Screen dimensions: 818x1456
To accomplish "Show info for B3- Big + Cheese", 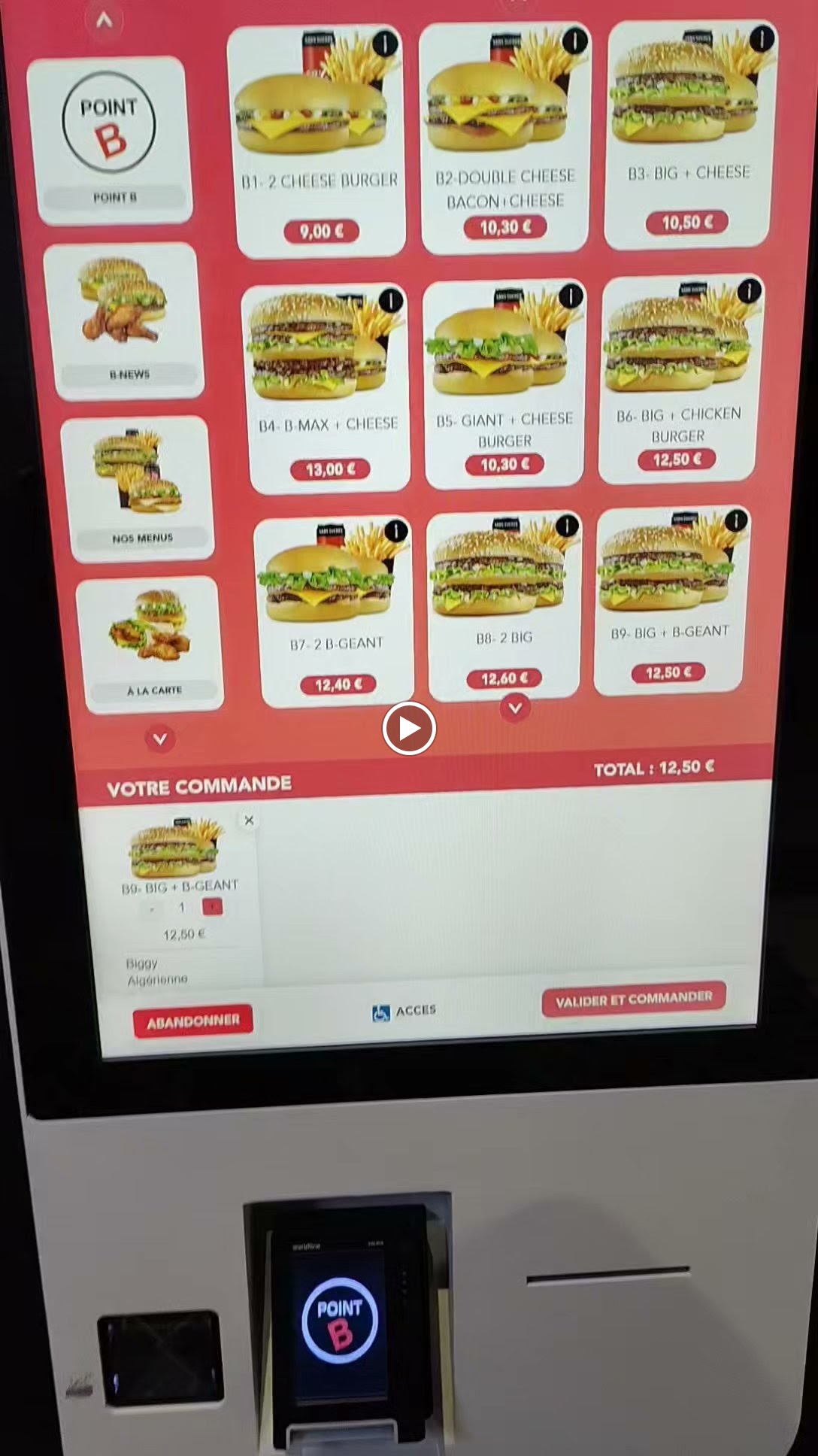I will (762, 38).
